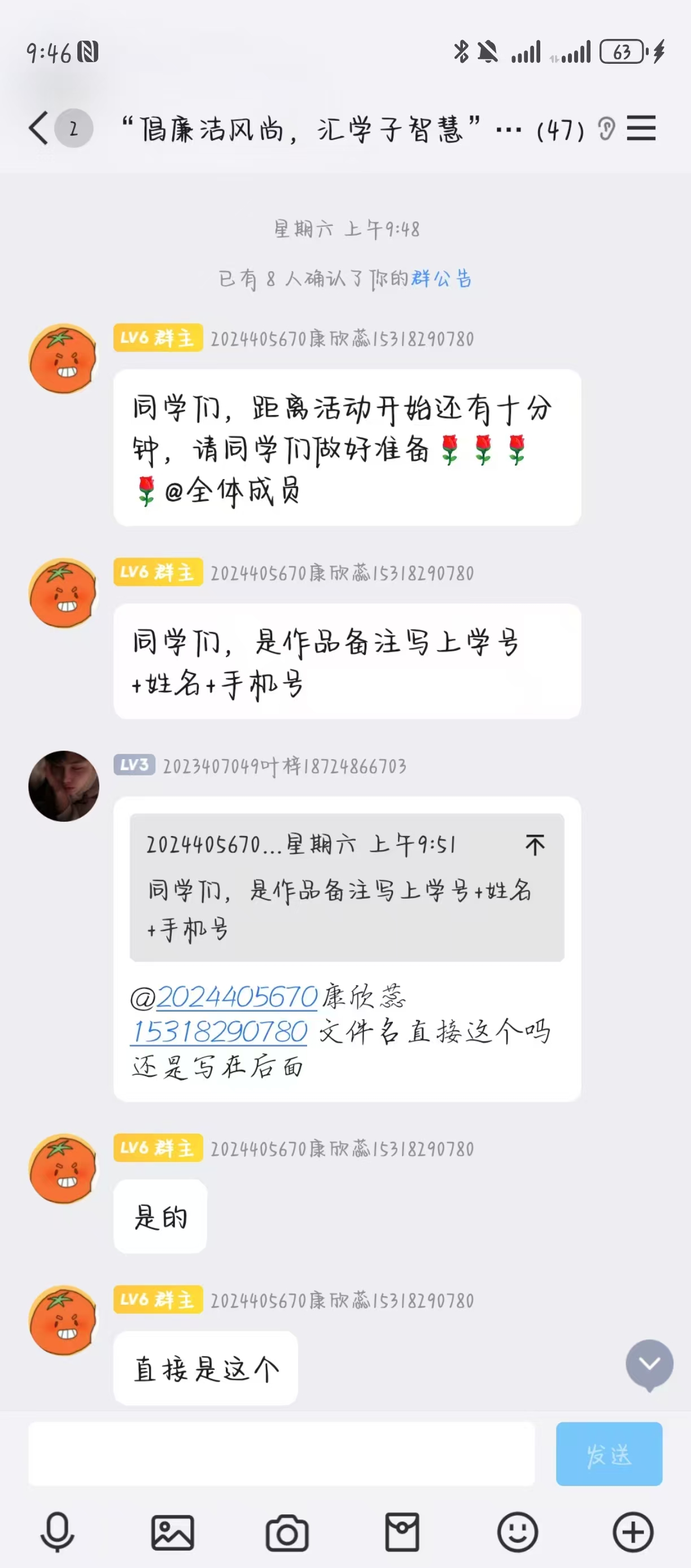Open more options with the plus icon
The height and width of the screenshot is (1568, 691).
click(633, 1531)
